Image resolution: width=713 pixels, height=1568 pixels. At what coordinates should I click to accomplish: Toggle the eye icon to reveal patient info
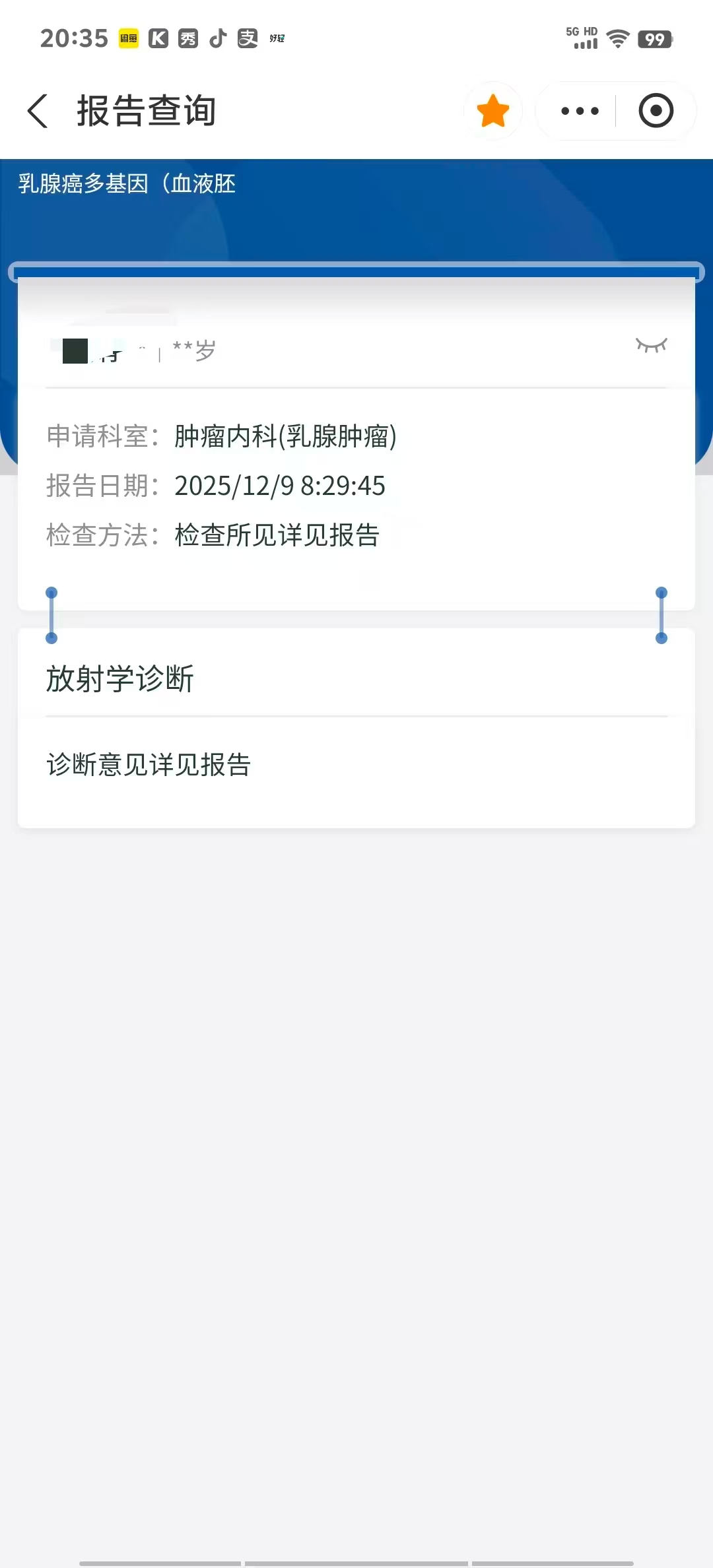pyautogui.click(x=651, y=345)
